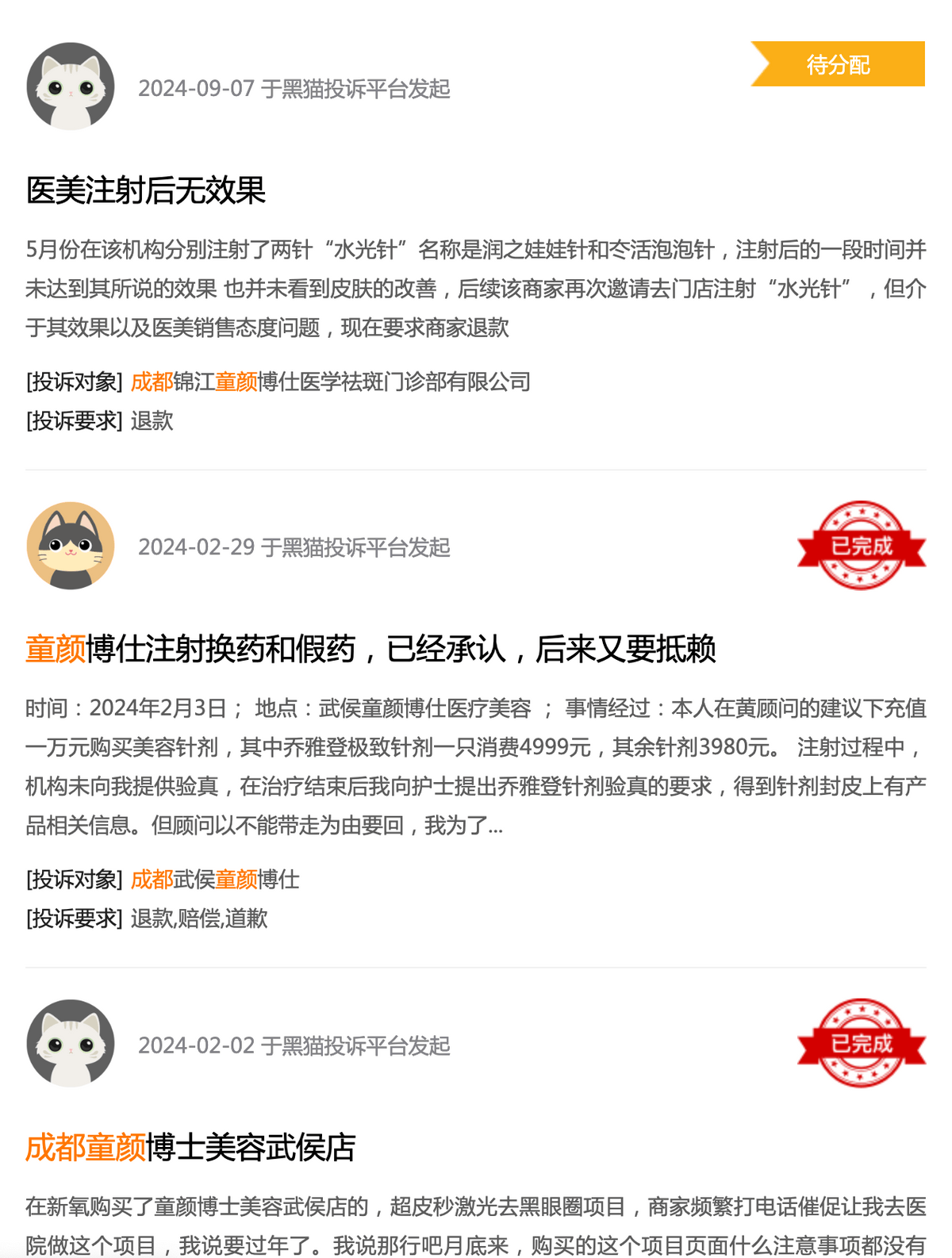Open complaint 童颜博仕注射换药和假药

tap(370, 649)
